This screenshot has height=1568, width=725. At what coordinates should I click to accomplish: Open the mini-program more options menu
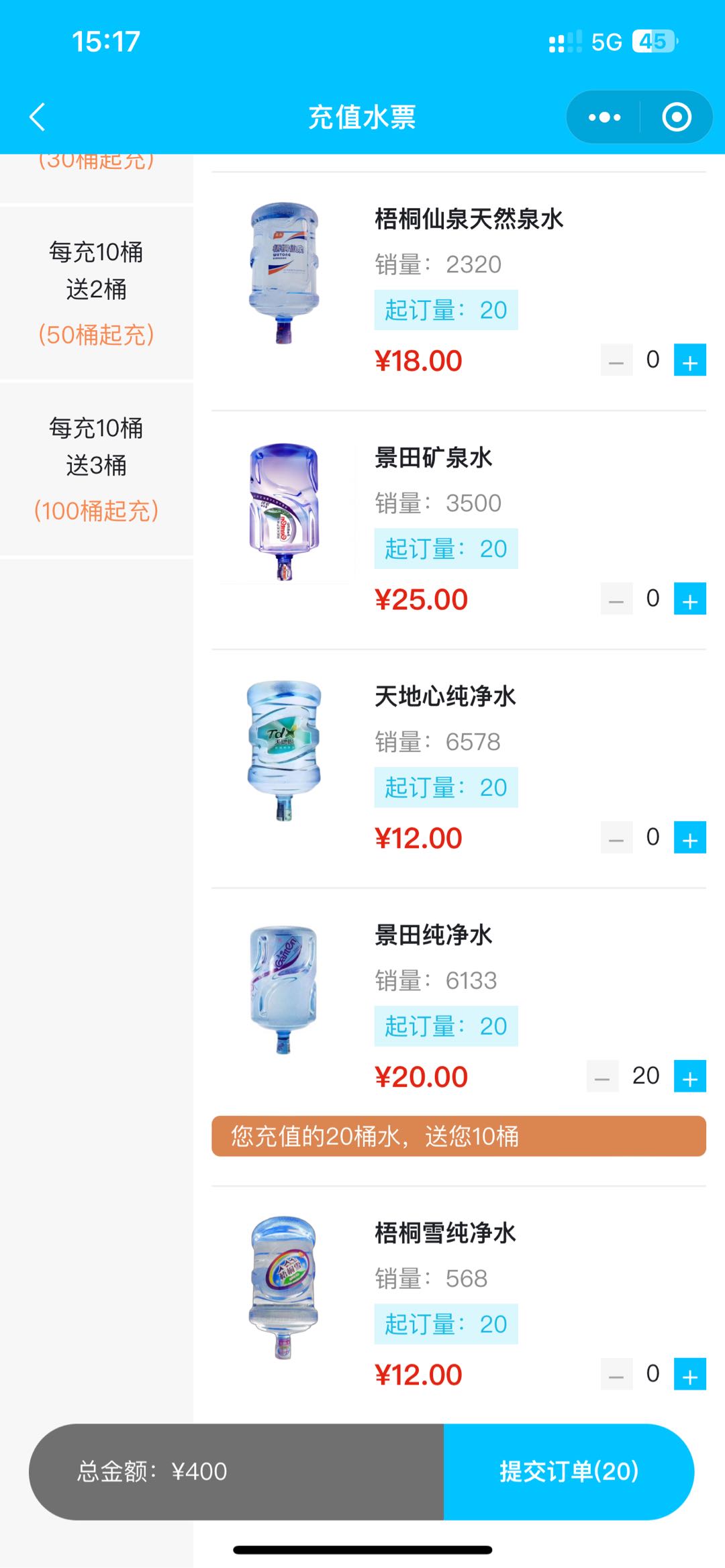604,117
